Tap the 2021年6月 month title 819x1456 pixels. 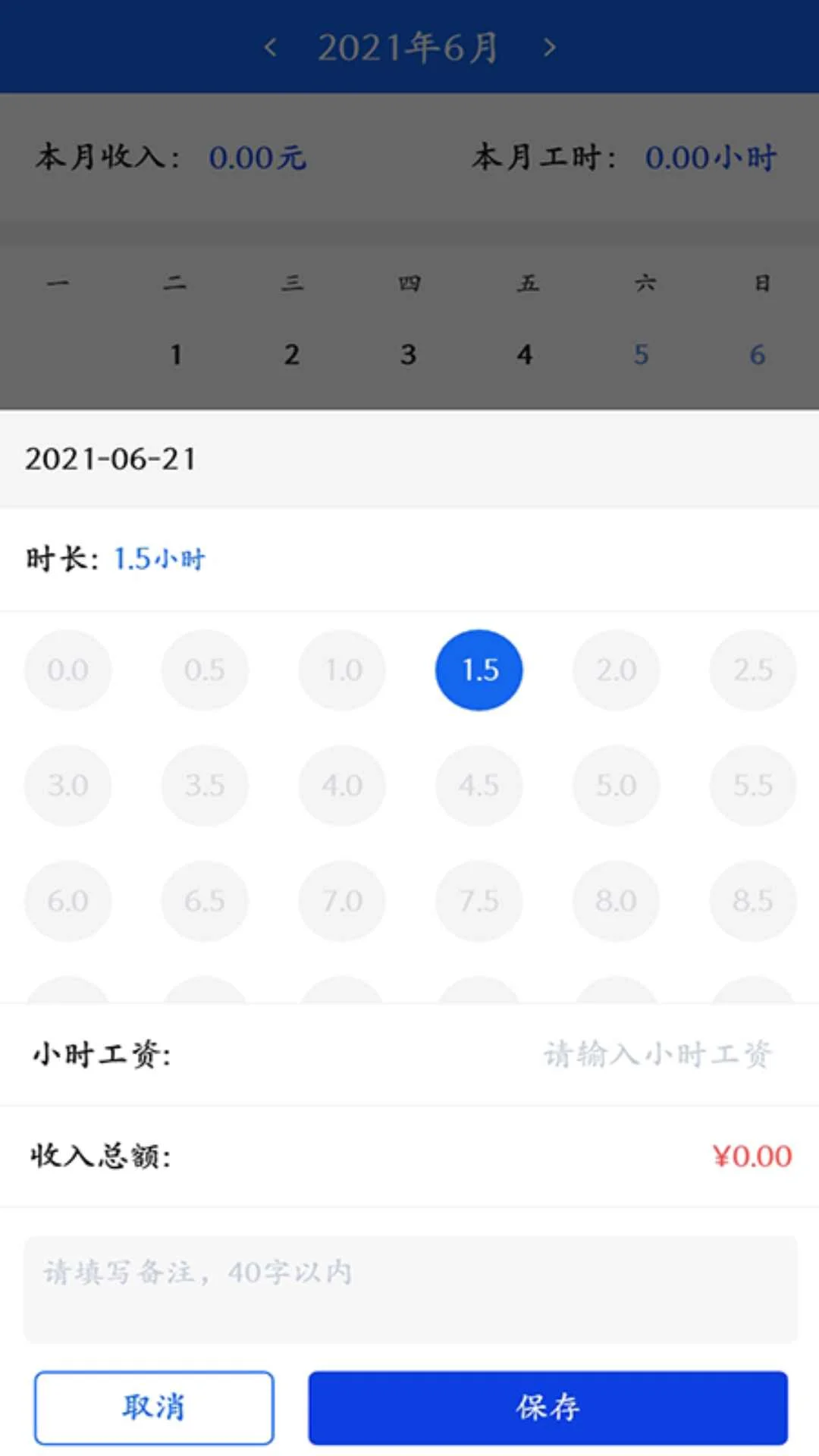[409, 47]
